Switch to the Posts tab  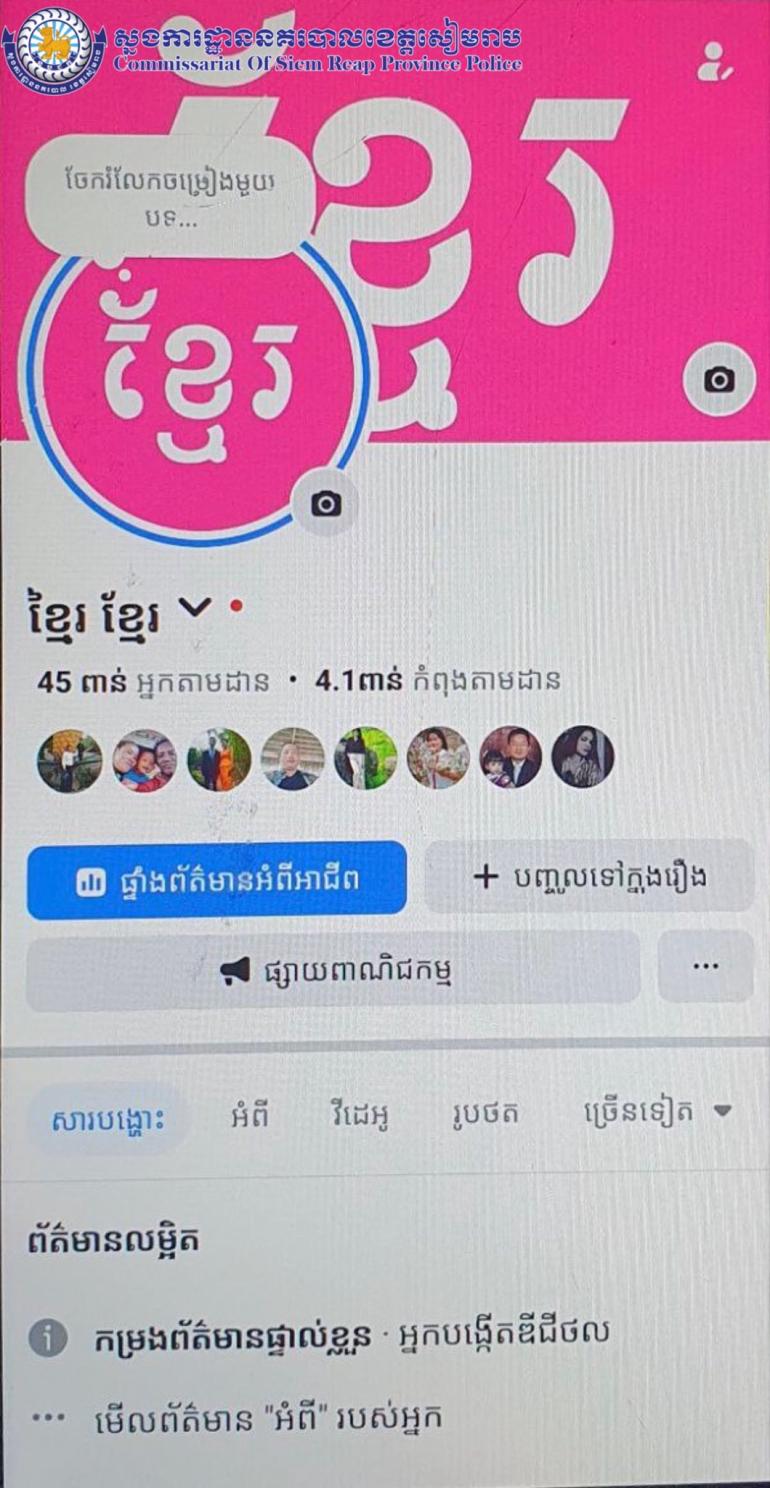pos(107,1119)
